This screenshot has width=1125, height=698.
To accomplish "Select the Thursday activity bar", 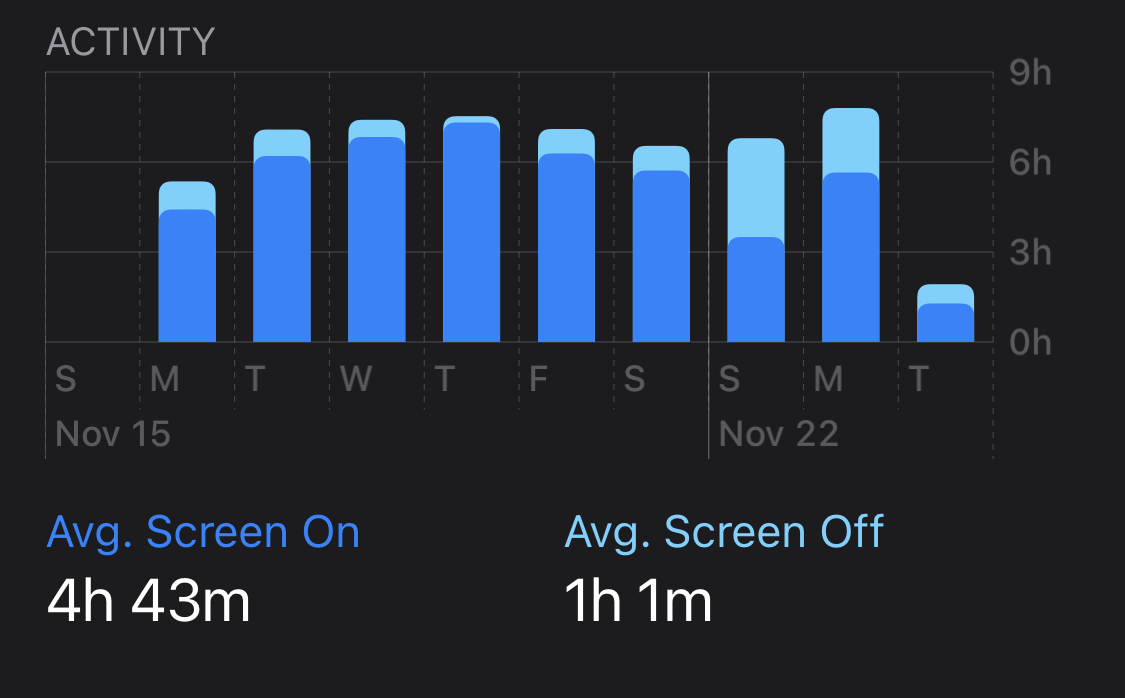I will (x=471, y=229).
